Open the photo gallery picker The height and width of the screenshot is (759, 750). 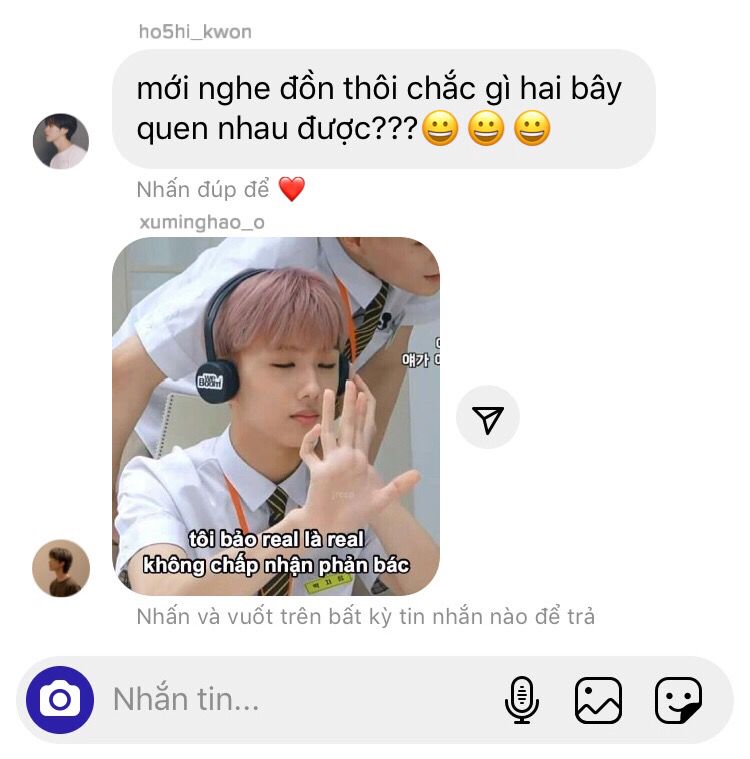point(598,700)
